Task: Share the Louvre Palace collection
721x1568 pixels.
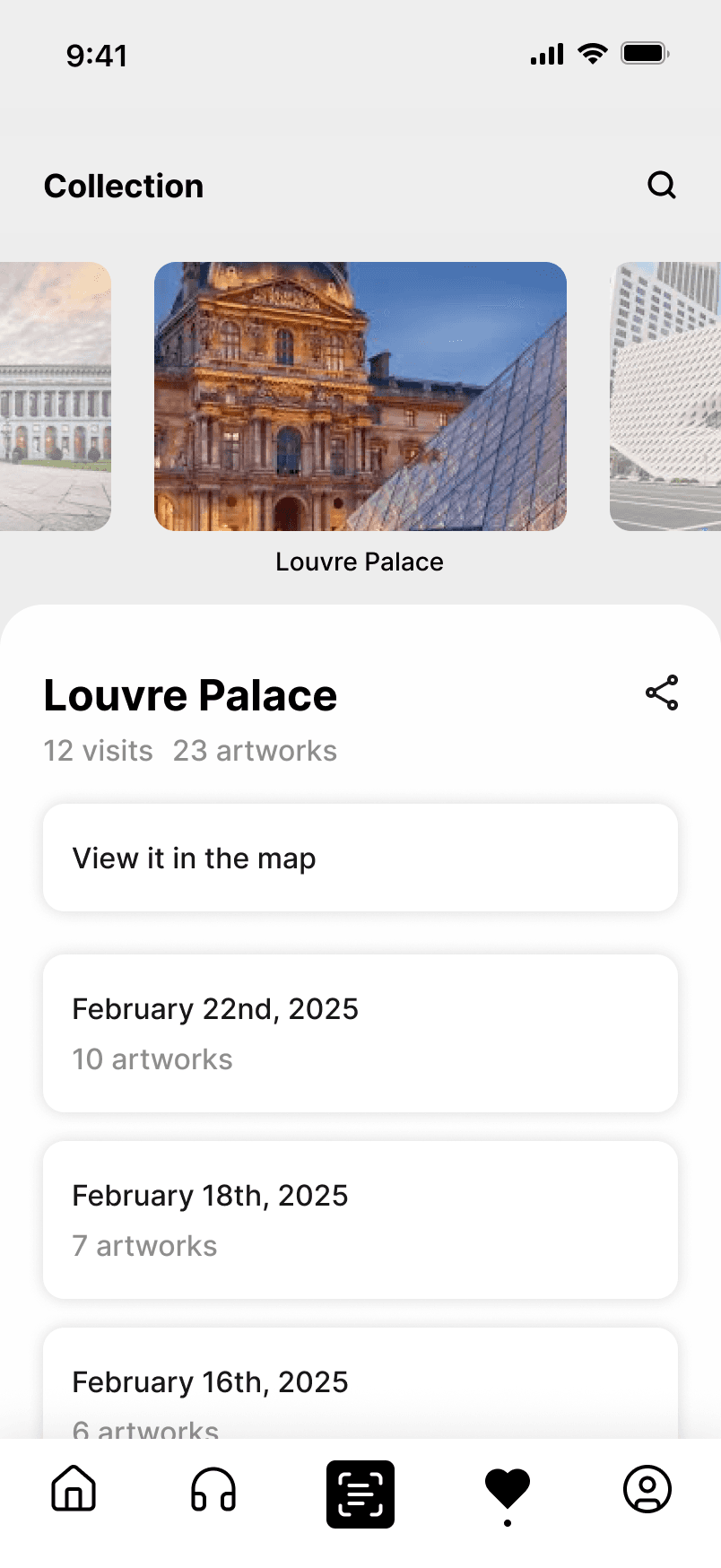Action: click(662, 693)
